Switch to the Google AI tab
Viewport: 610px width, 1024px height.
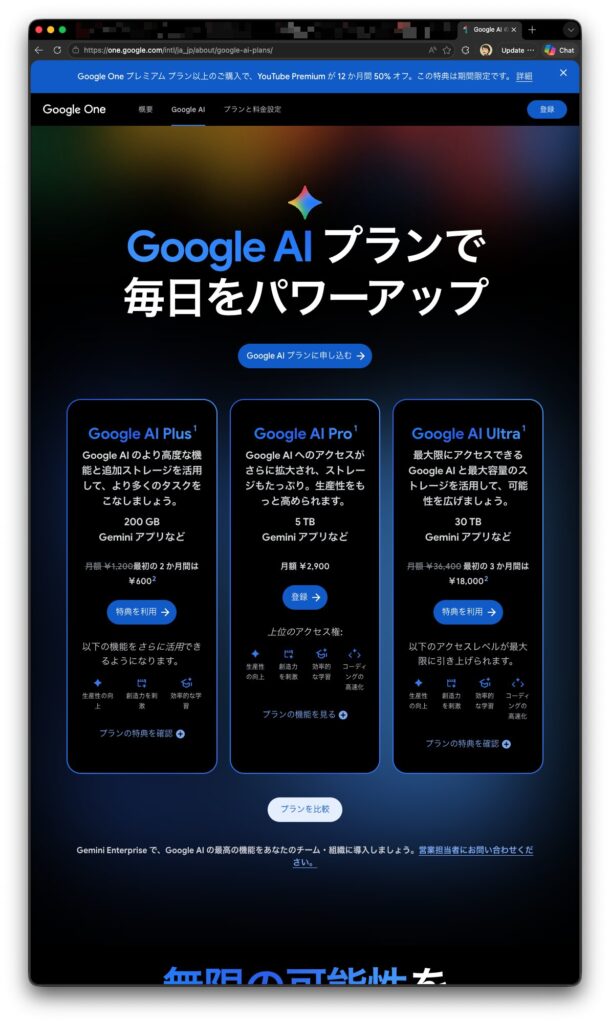tap(188, 109)
